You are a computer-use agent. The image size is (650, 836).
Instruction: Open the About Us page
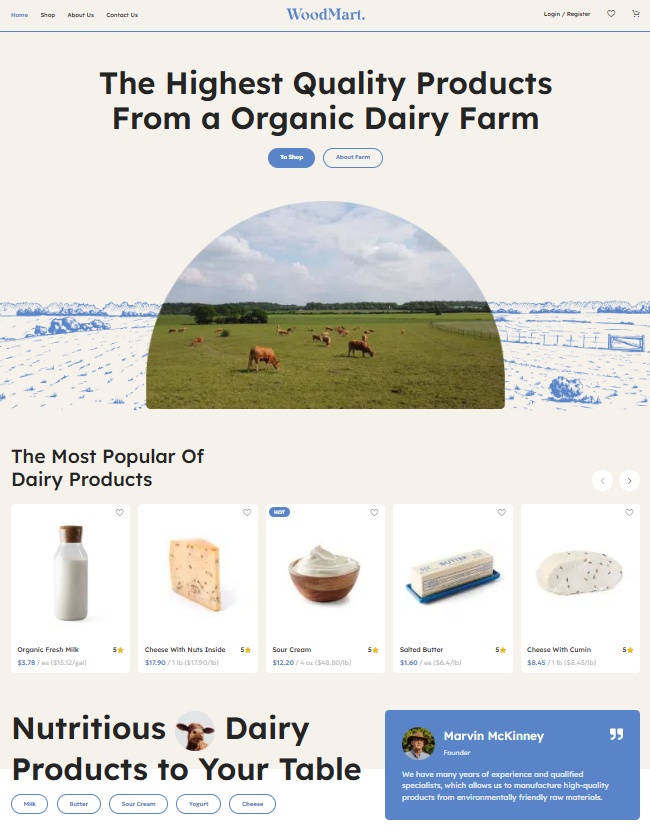[81, 15]
